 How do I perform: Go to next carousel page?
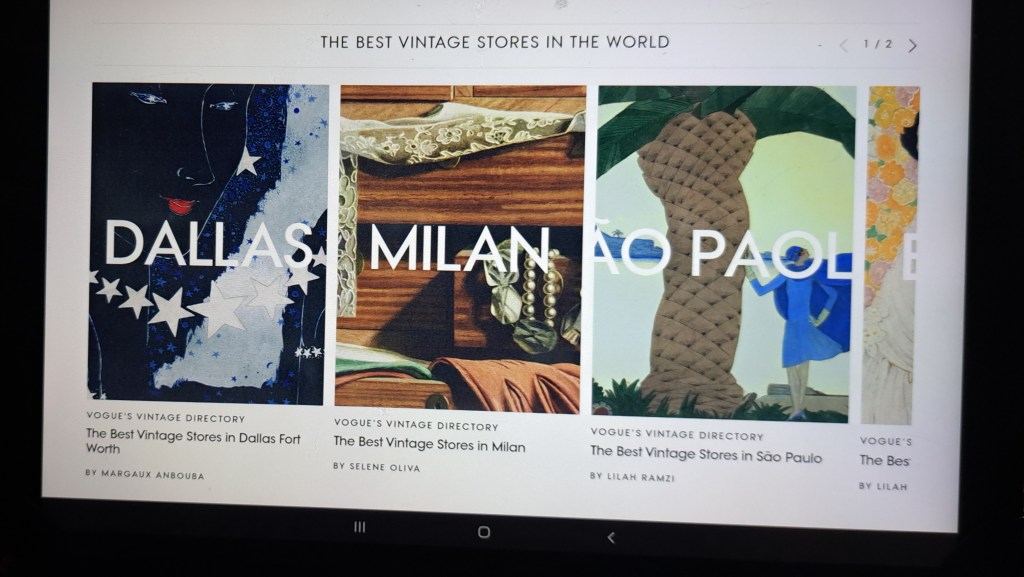tap(912, 45)
